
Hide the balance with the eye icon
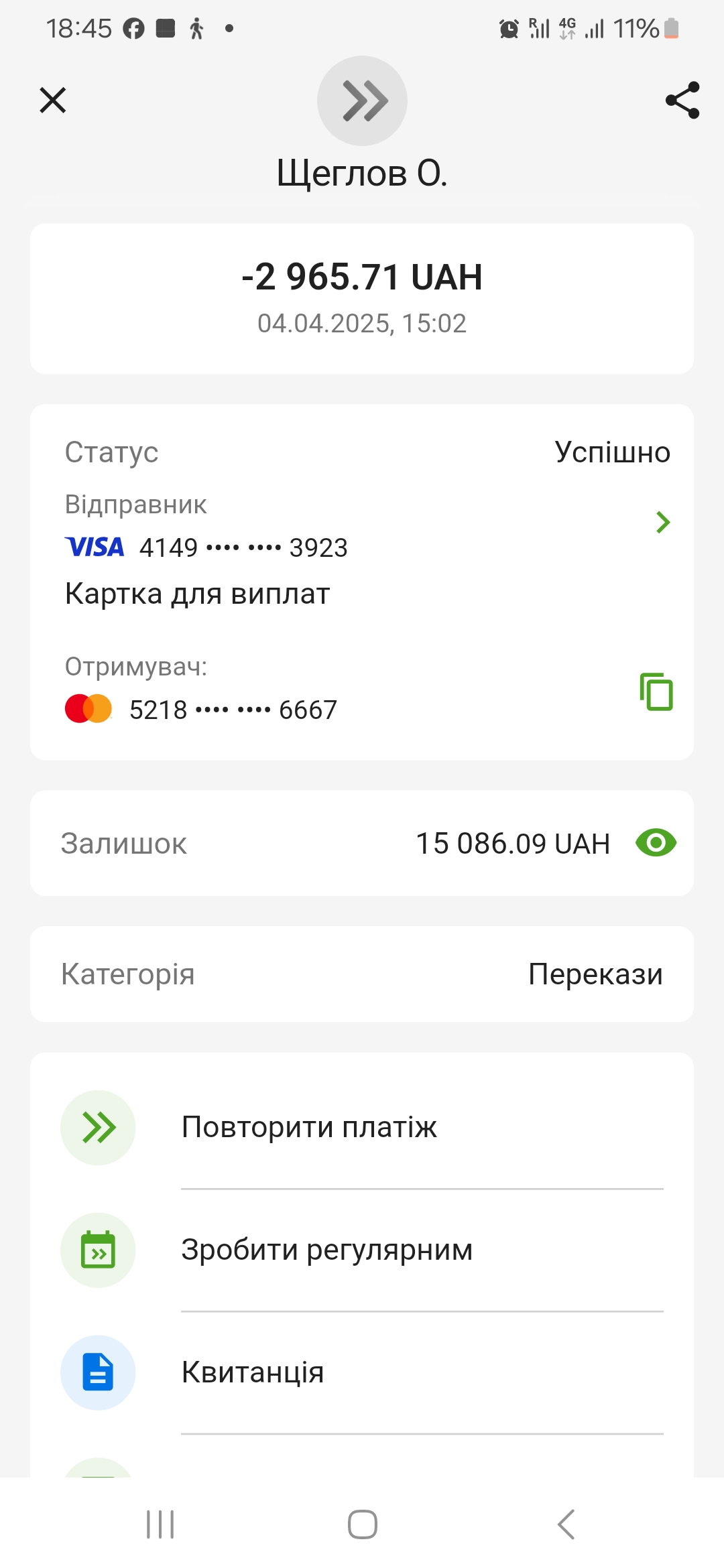656,843
